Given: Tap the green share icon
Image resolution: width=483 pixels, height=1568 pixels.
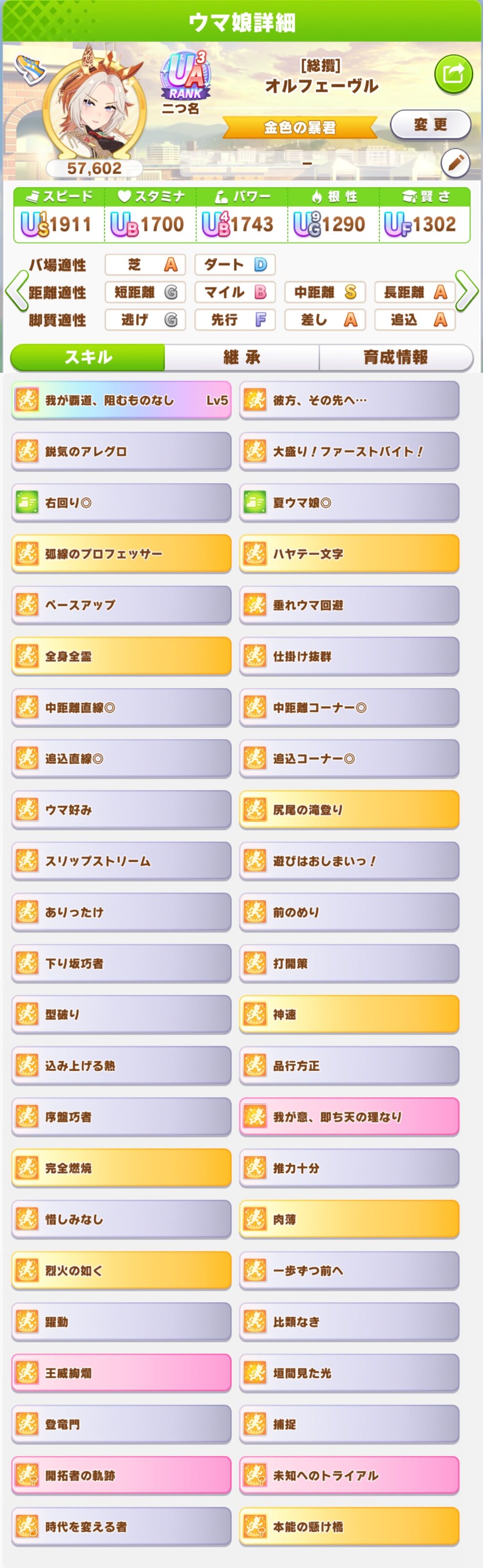Looking at the screenshot, I should (x=453, y=74).
